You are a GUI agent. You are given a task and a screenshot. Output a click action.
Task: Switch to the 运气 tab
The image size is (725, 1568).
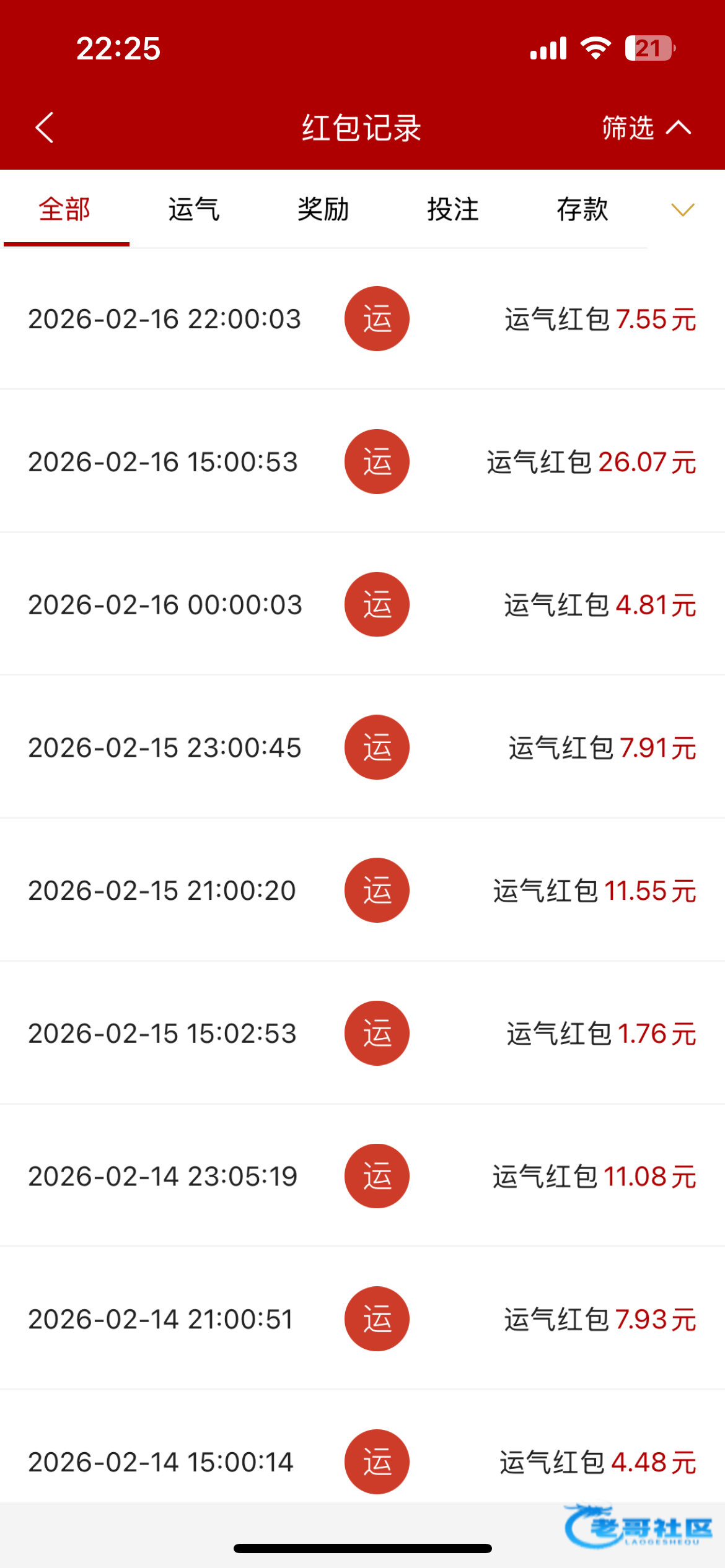point(194,209)
